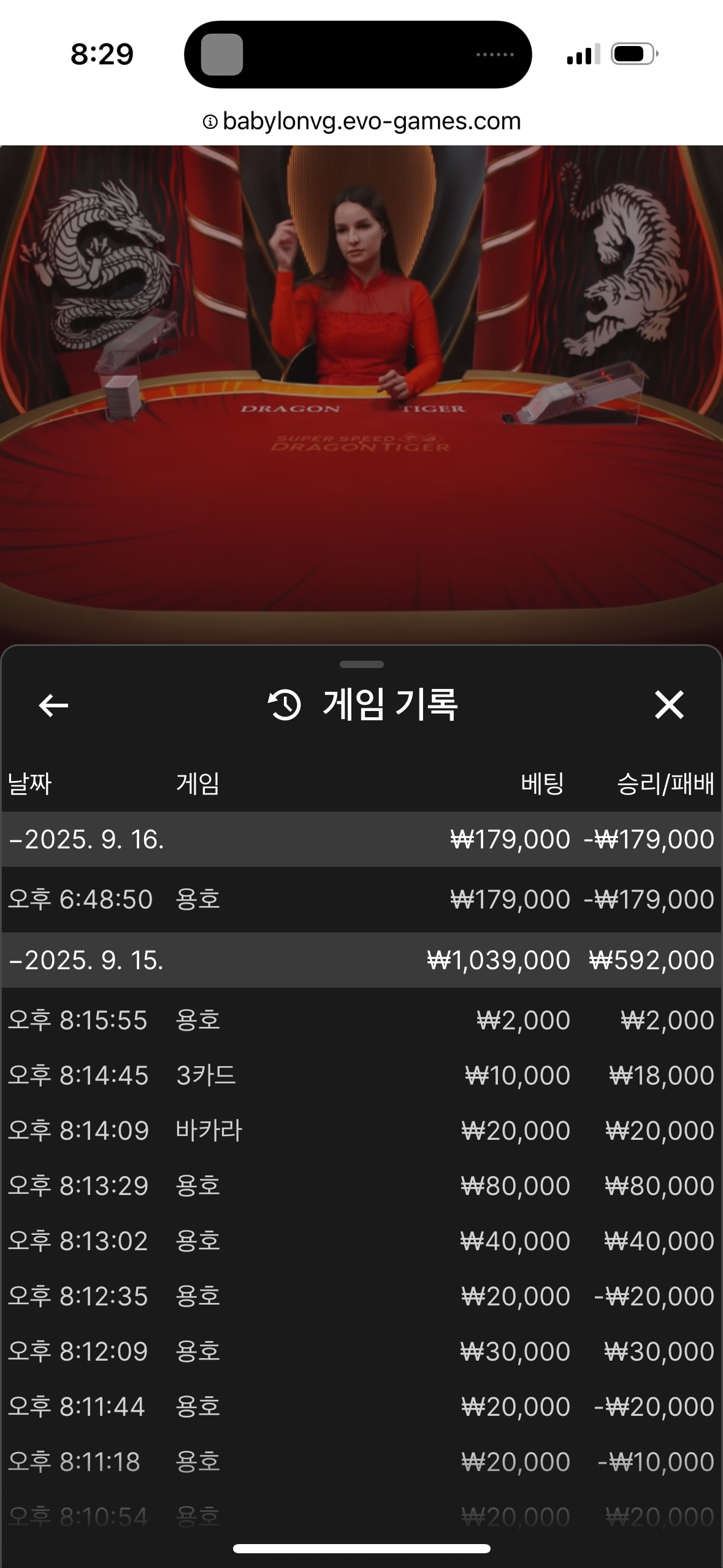Open the 오후 8:15:55 용호 record
The width and height of the screenshot is (723, 1568).
pos(361,1020)
